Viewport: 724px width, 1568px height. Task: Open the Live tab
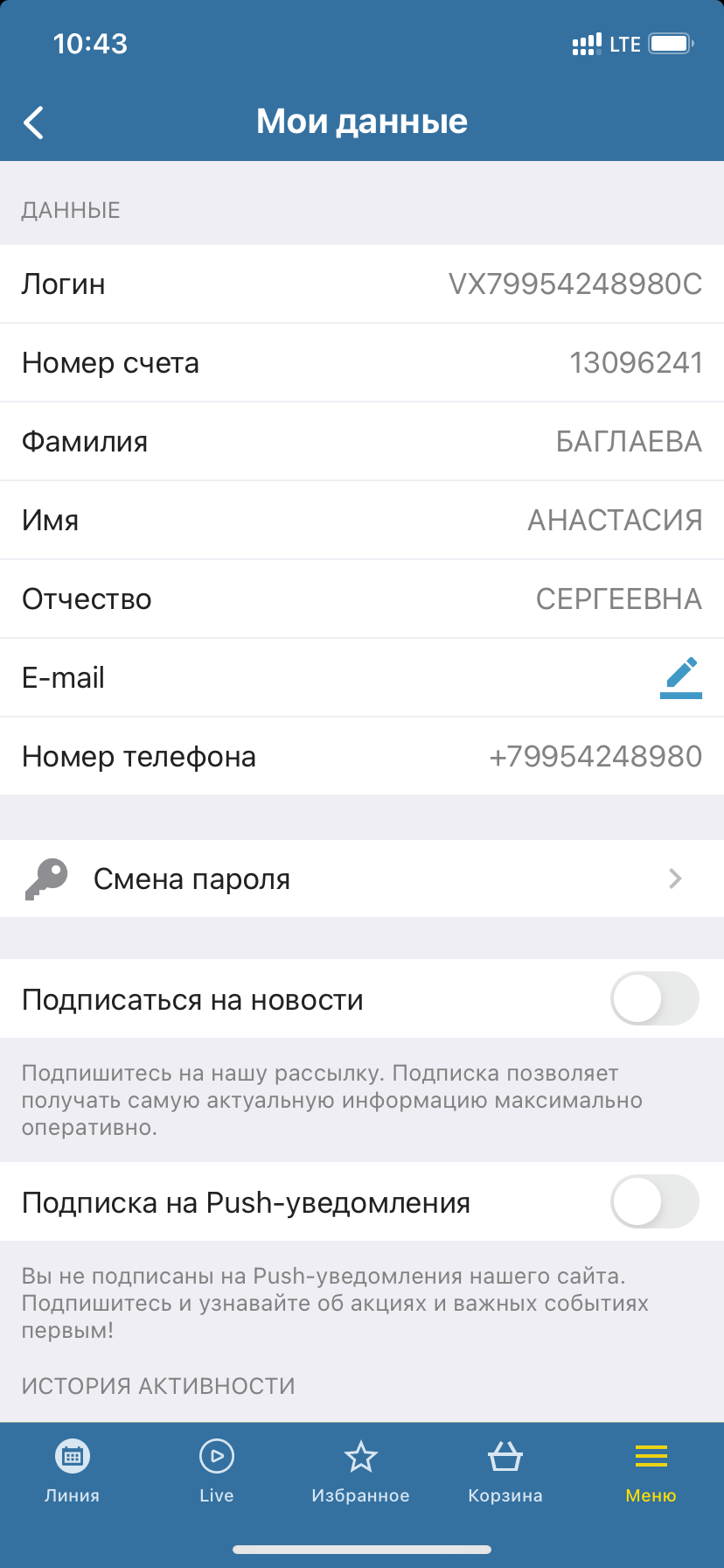[216, 1470]
